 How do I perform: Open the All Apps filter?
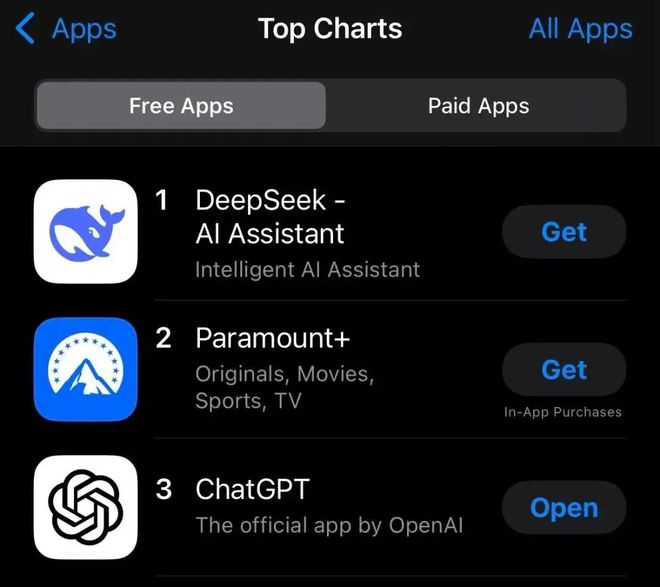pyautogui.click(x=580, y=29)
